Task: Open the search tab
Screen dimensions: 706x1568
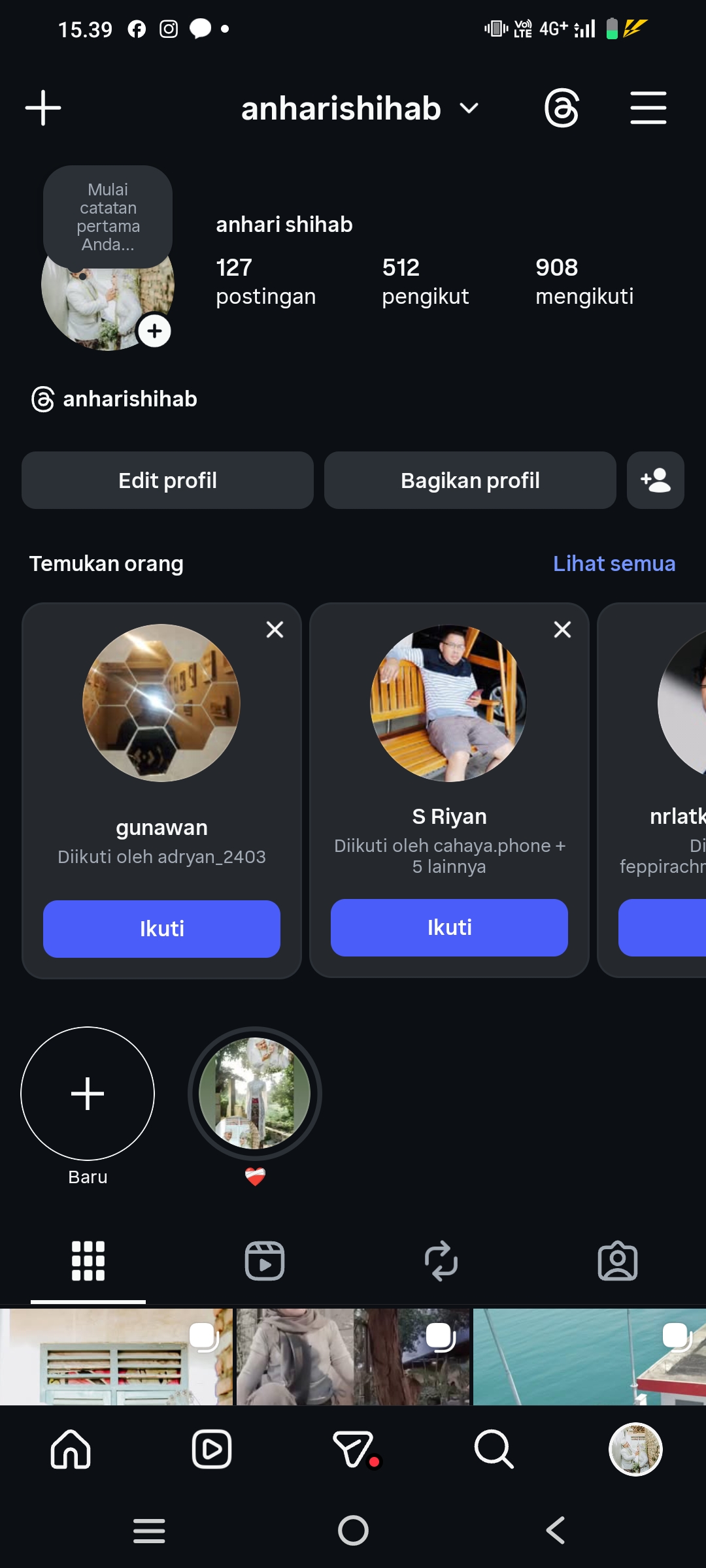Action: tap(494, 1449)
